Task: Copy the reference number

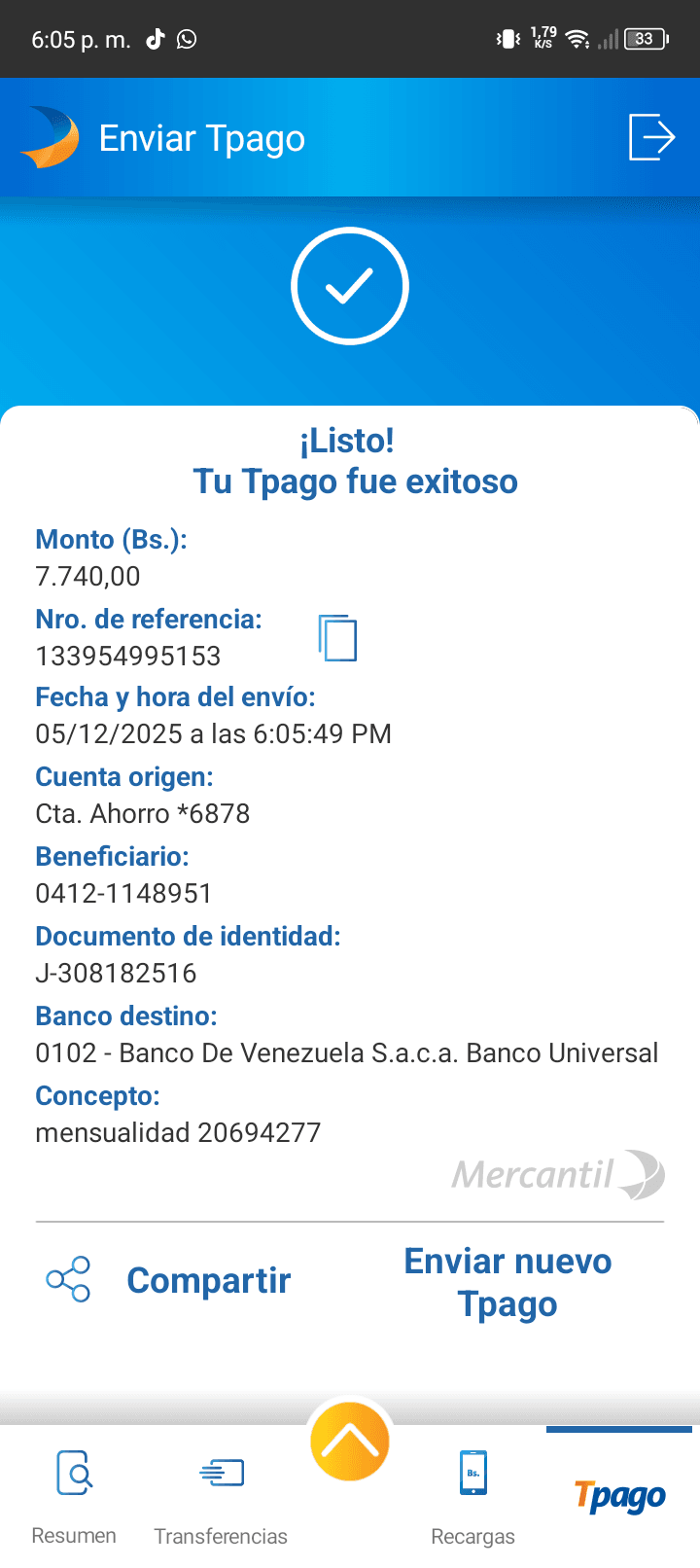Action: pyautogui.click(x=337, y=638)
